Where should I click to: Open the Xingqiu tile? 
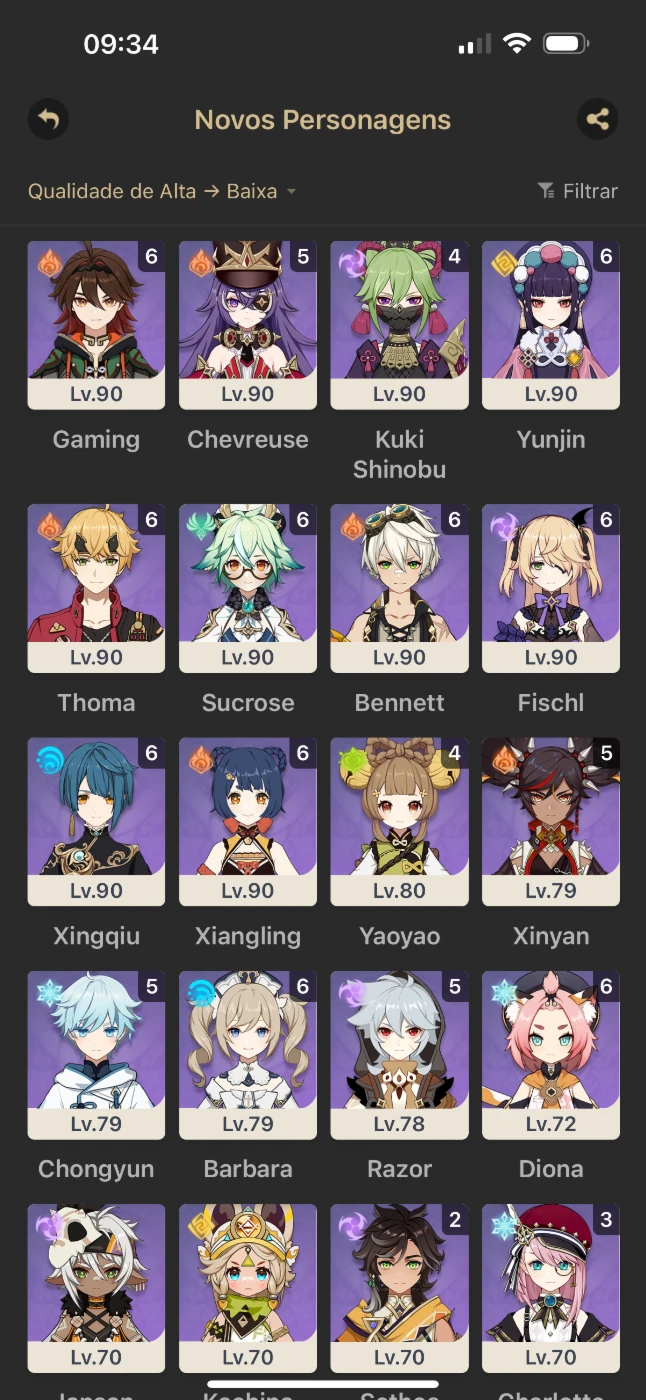point(96,822)
